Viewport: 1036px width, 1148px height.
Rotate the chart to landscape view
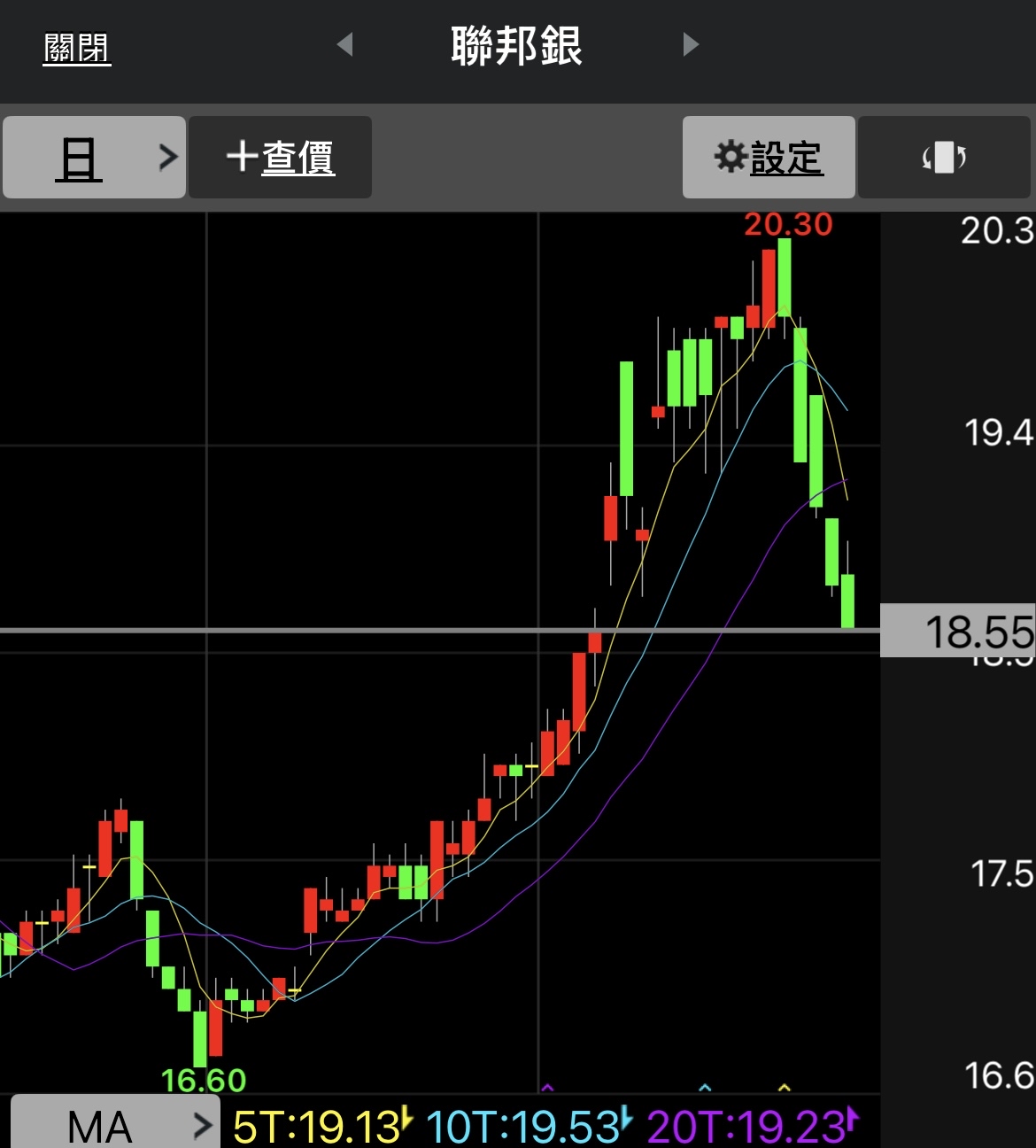tap(944, 158)
